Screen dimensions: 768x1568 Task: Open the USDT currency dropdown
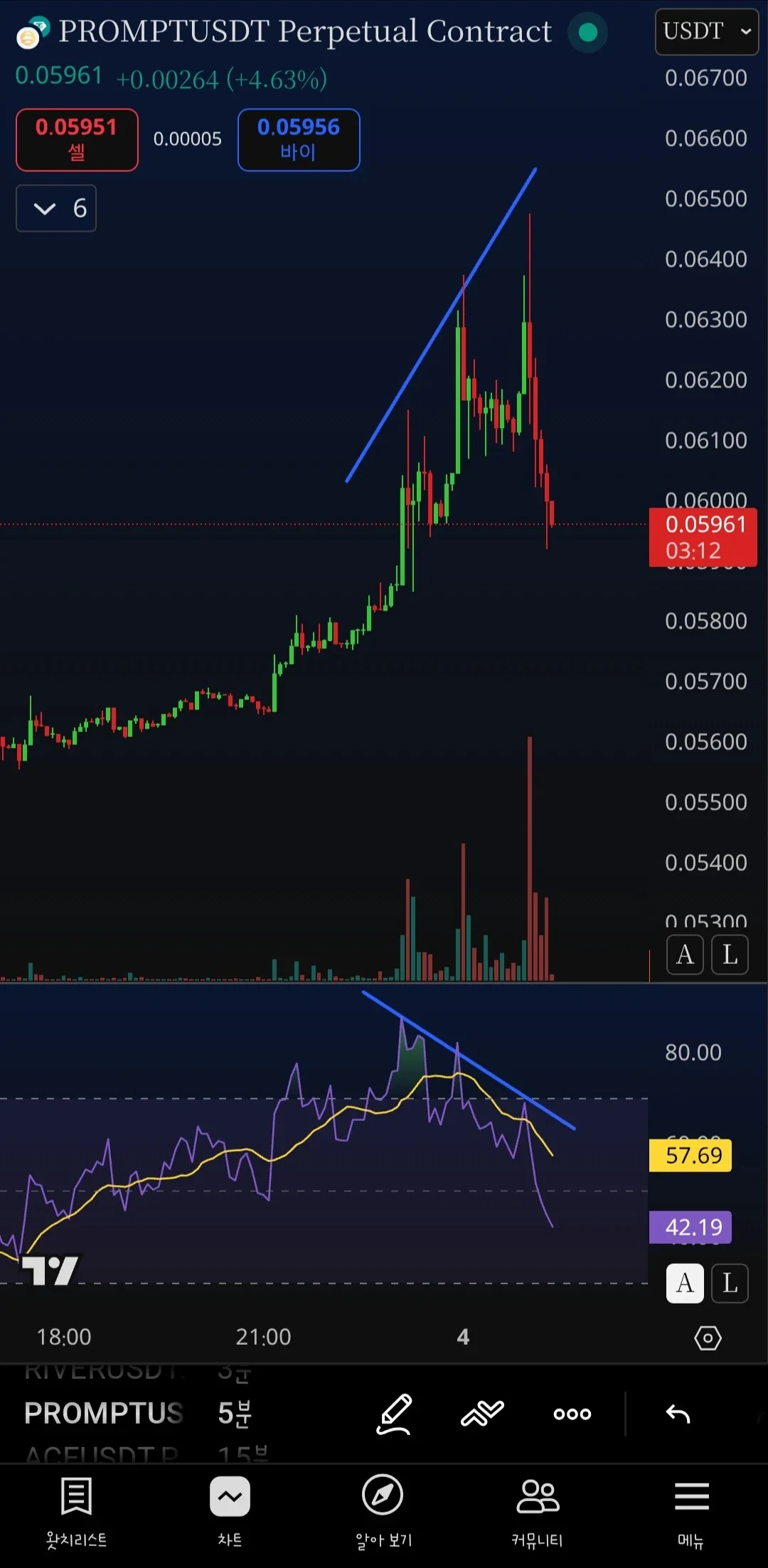click(705, 31)
